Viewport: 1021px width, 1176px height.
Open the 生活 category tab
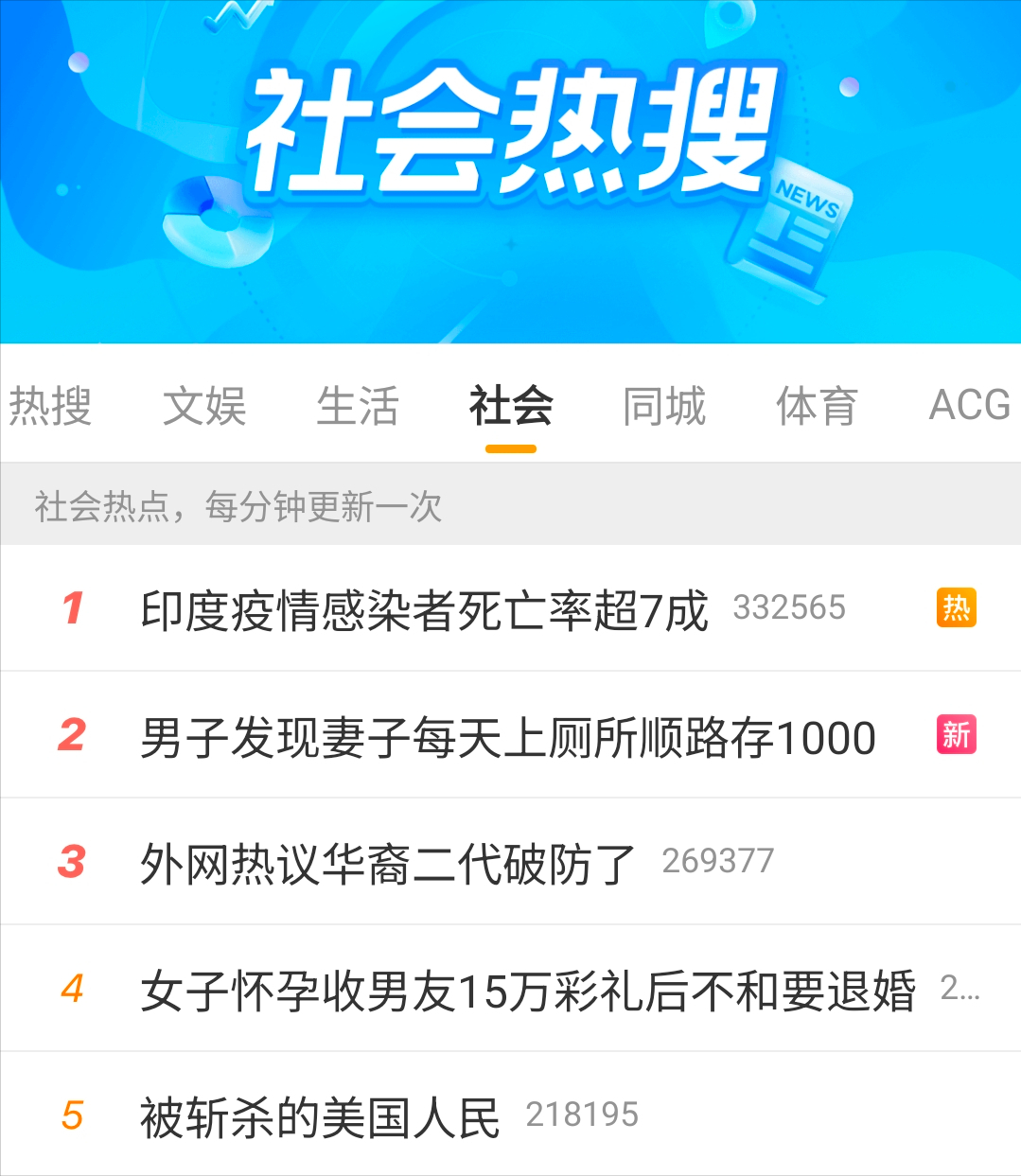coord(358,407)
